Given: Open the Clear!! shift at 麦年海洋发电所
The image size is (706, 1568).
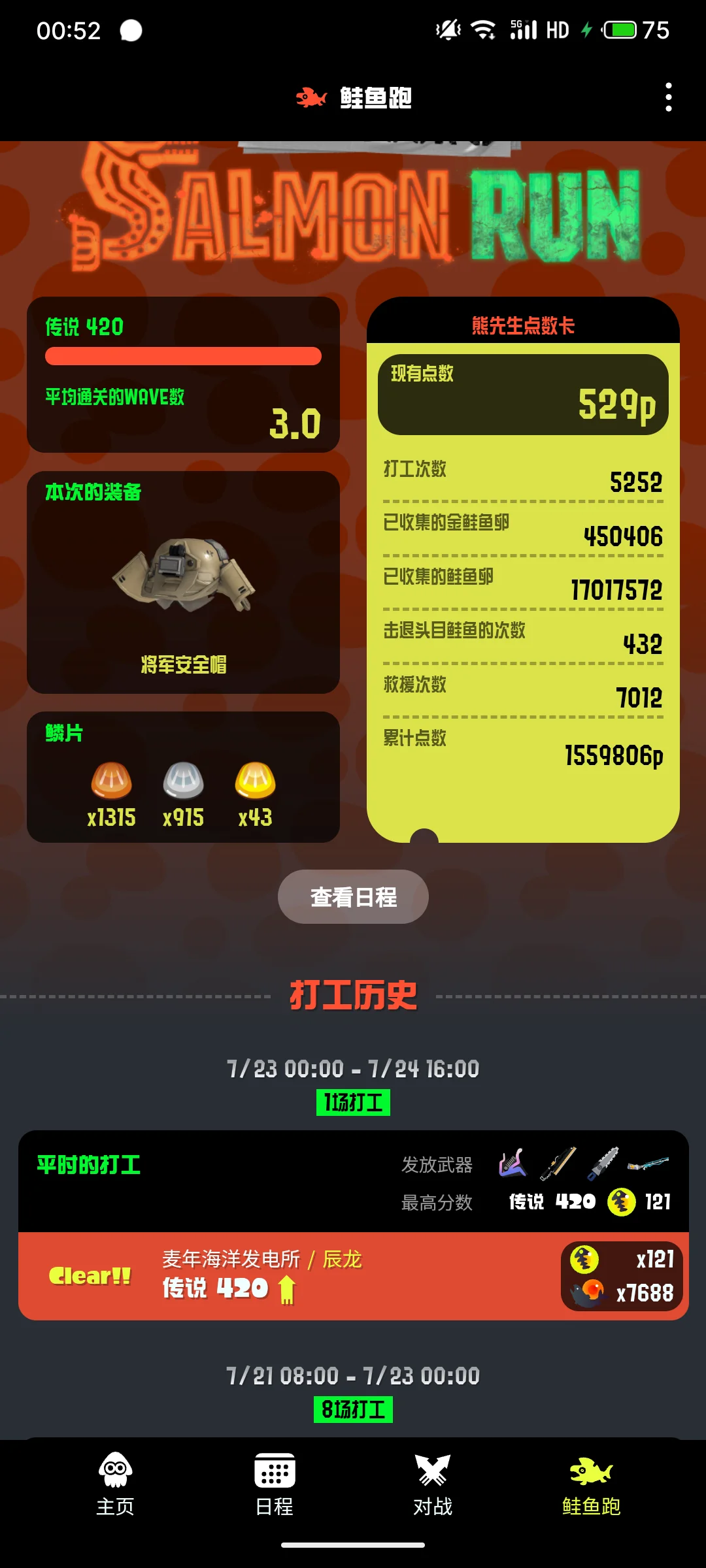Looking at the screenshot, I should [353, 1276].
